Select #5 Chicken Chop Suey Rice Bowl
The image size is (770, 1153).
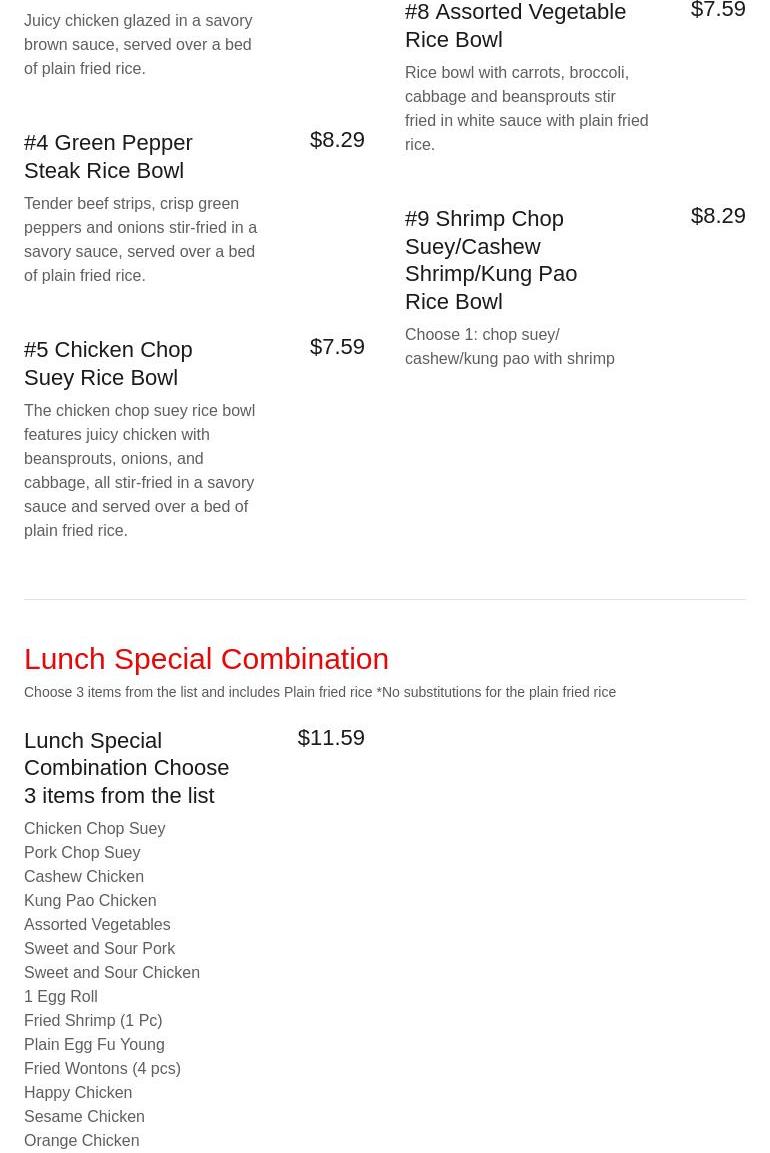click(108, 364)
